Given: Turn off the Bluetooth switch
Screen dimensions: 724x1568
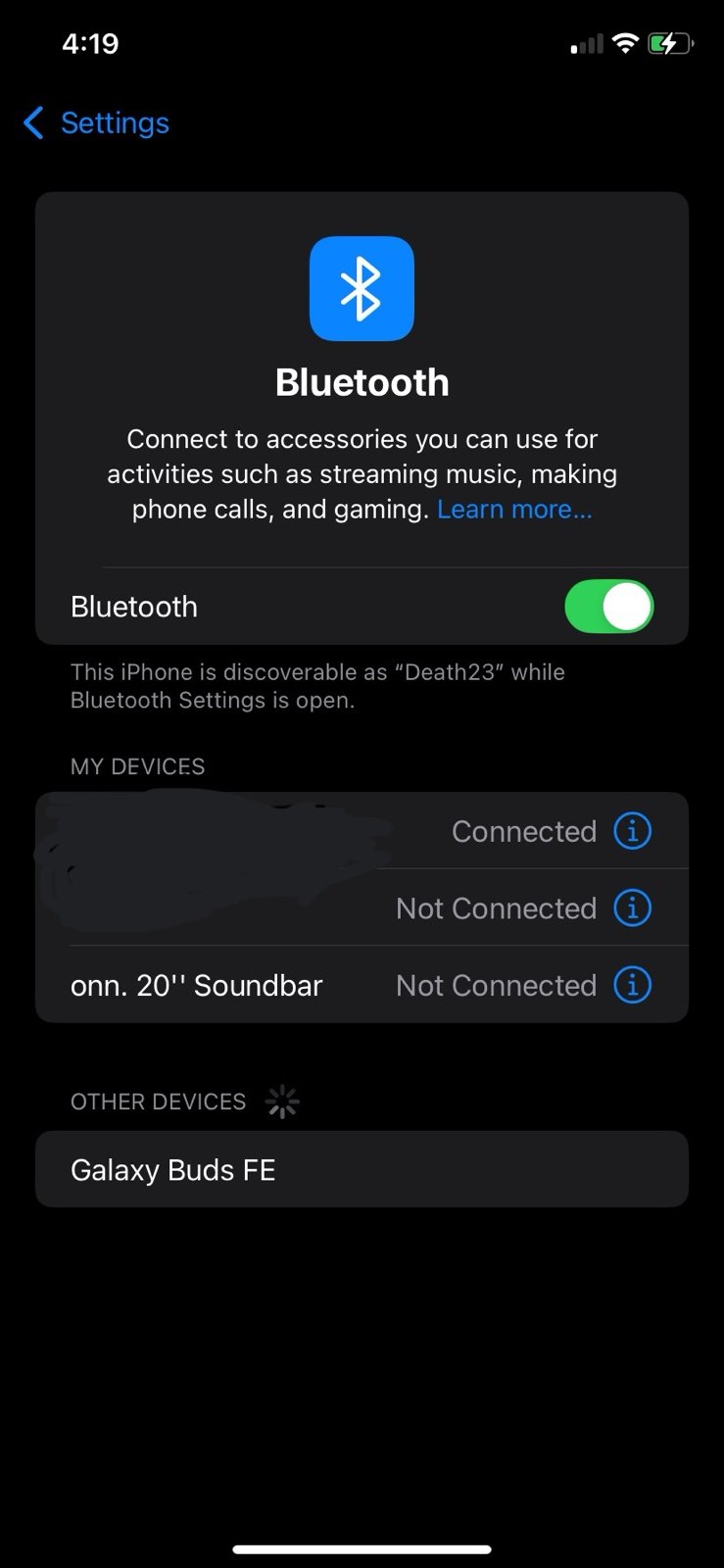Looking at the screenshot, I should click(608, 607).
